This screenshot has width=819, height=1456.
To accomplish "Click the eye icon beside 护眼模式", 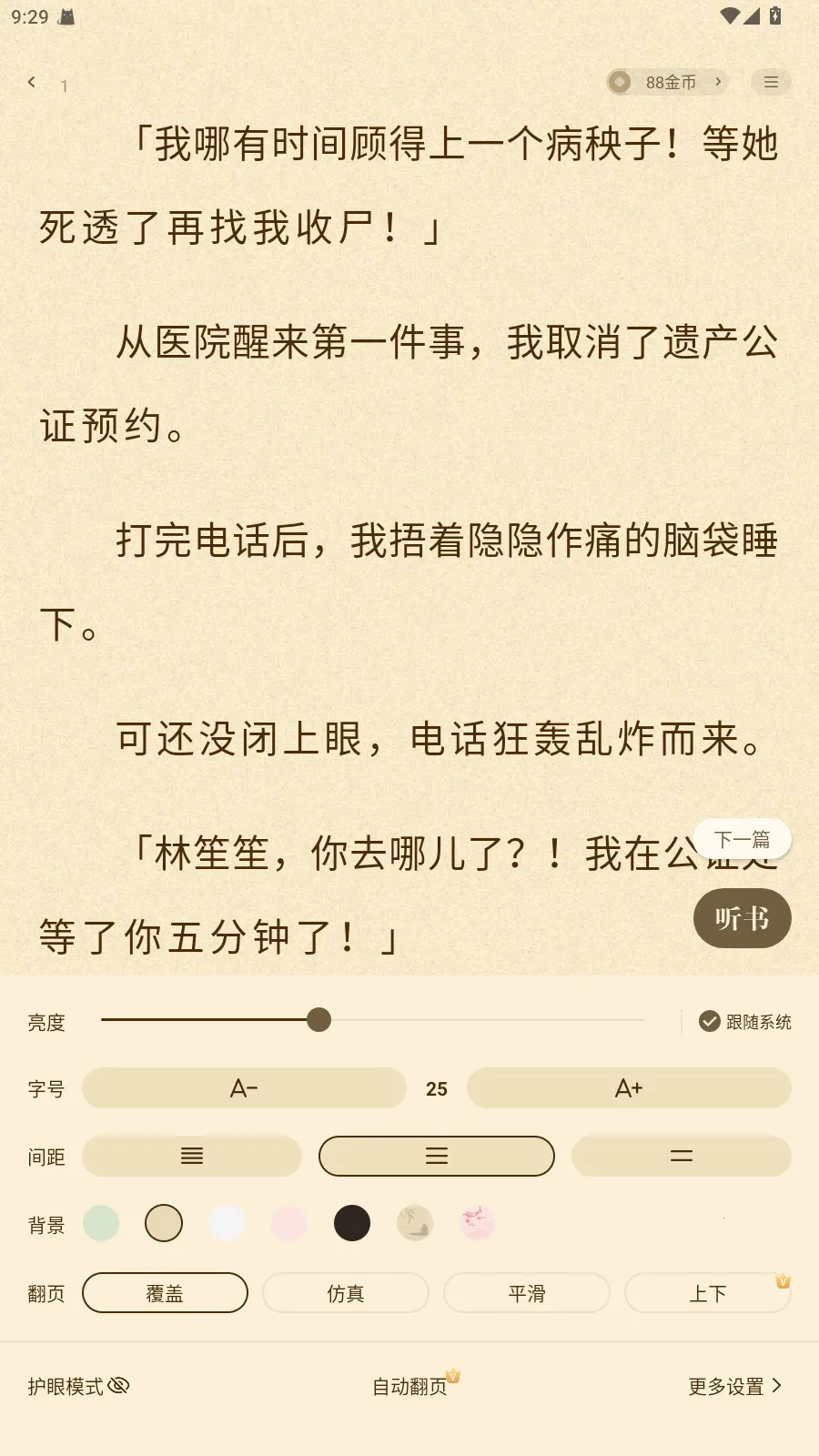I will tap(119, 1386).
